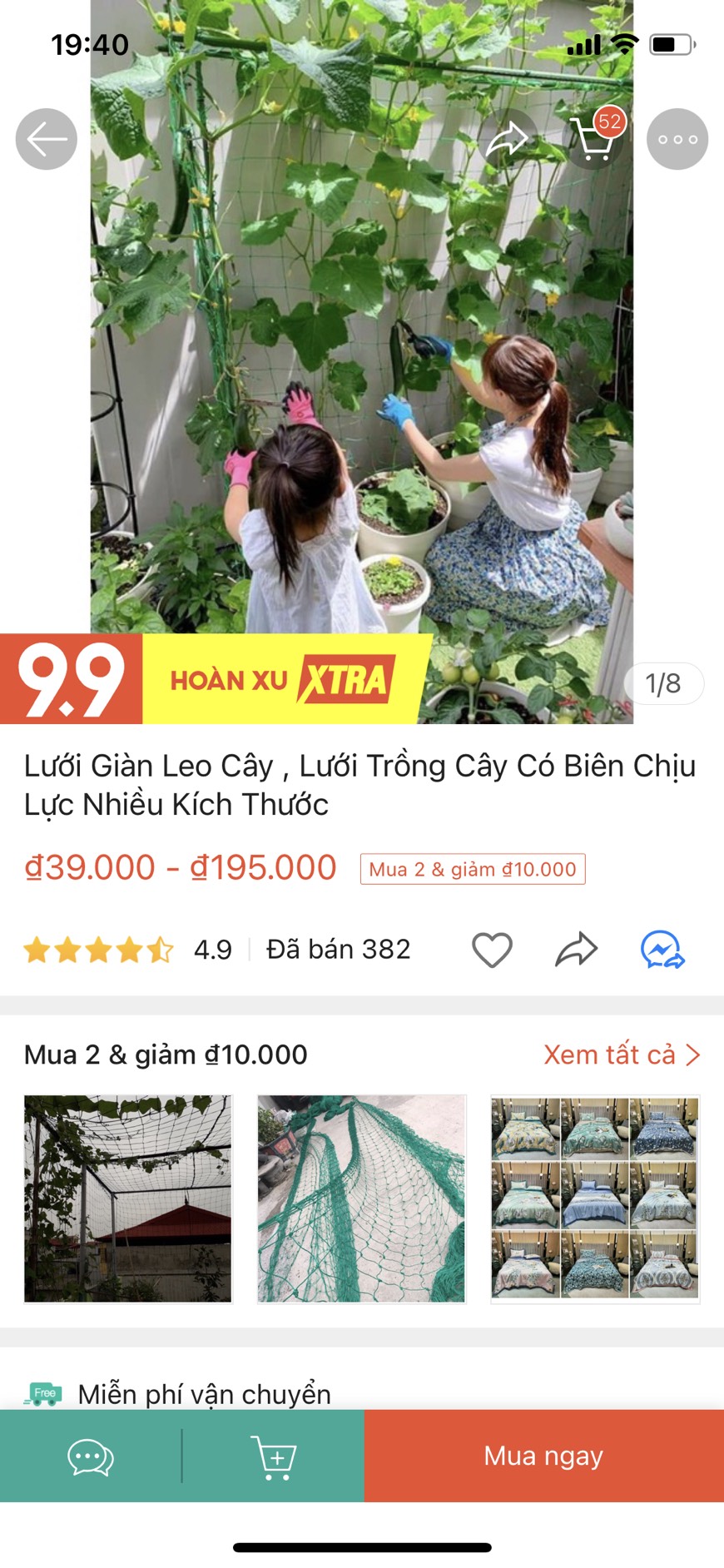This screenshot has width=724, height=1568.
Task: Add this item to the cart
Action: click(x=273, y=1457)
